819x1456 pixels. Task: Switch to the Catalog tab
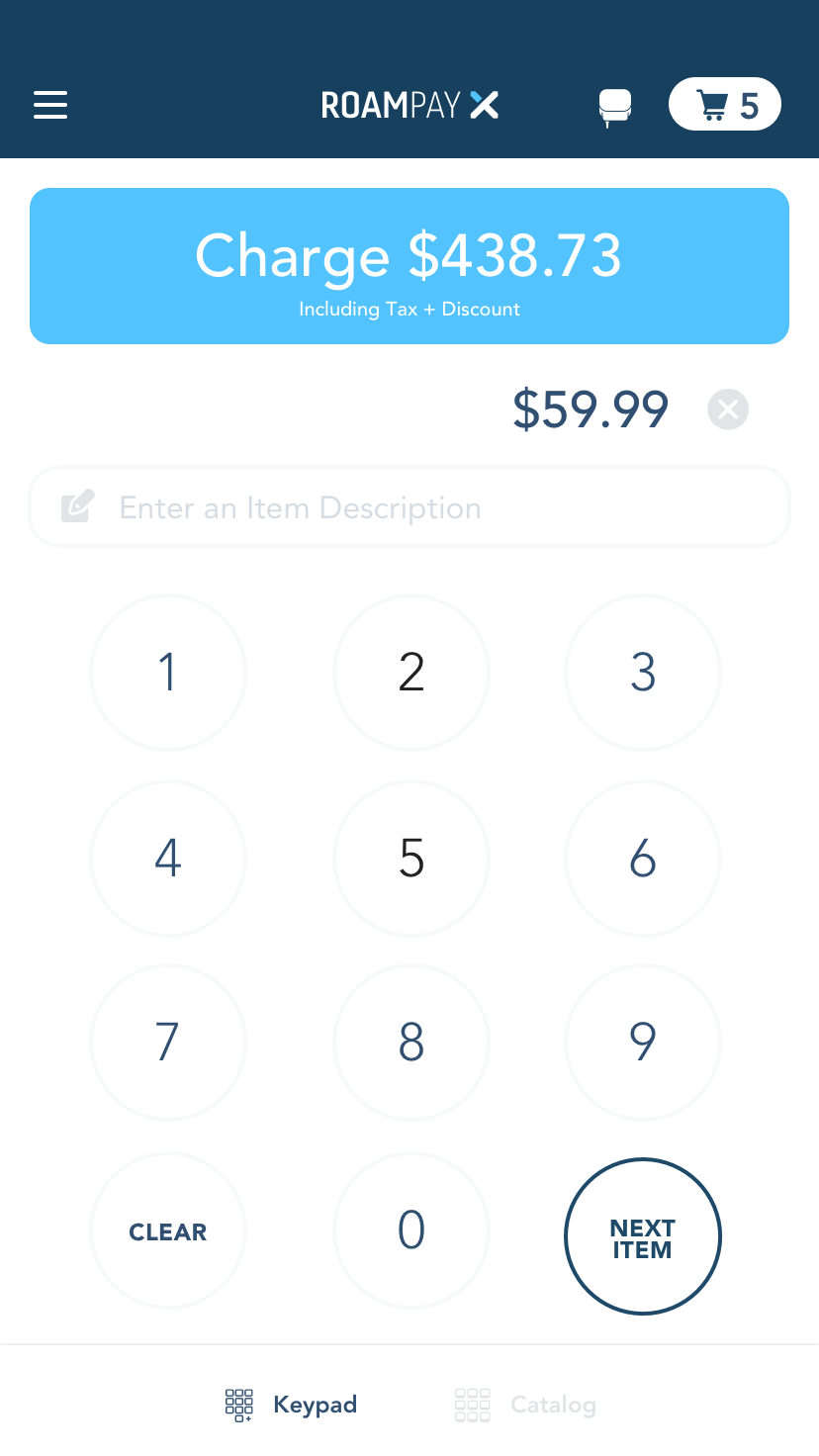pyautogui.click(x=525, y=1405)
